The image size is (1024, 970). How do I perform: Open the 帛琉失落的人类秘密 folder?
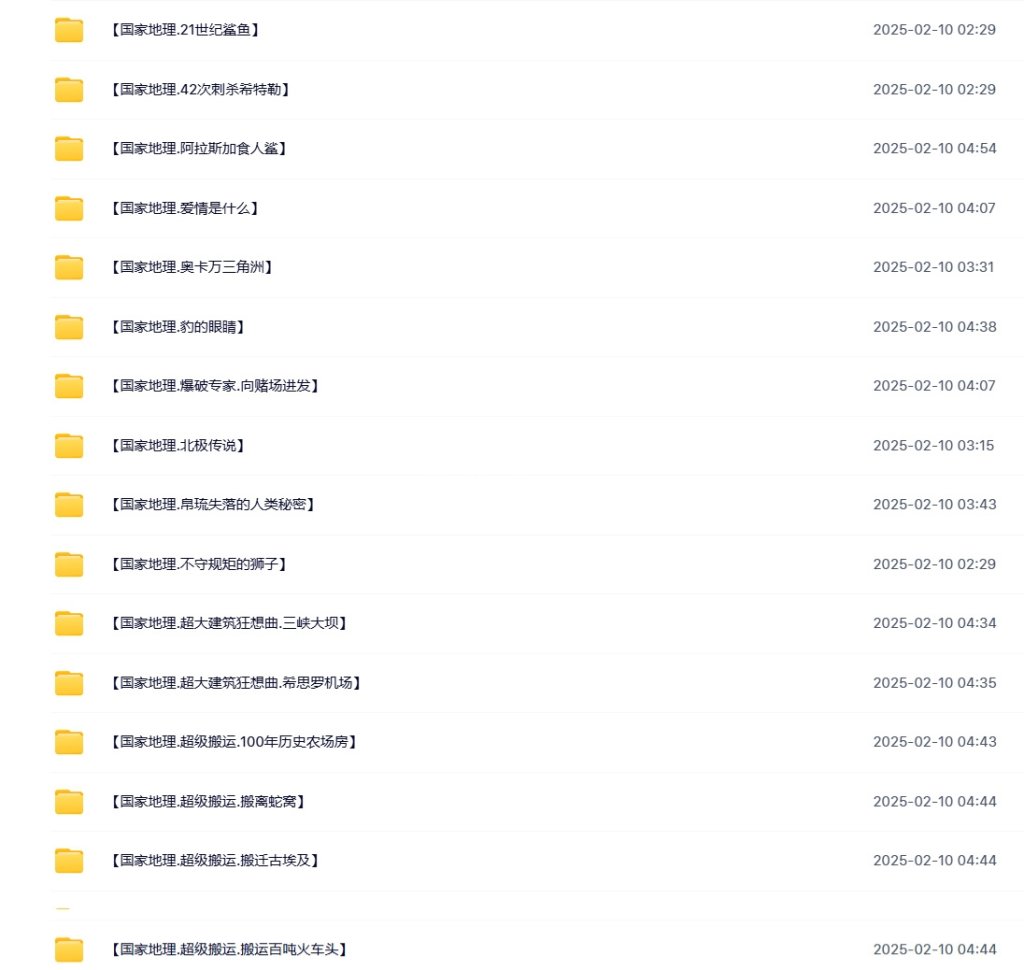[212, 505]
